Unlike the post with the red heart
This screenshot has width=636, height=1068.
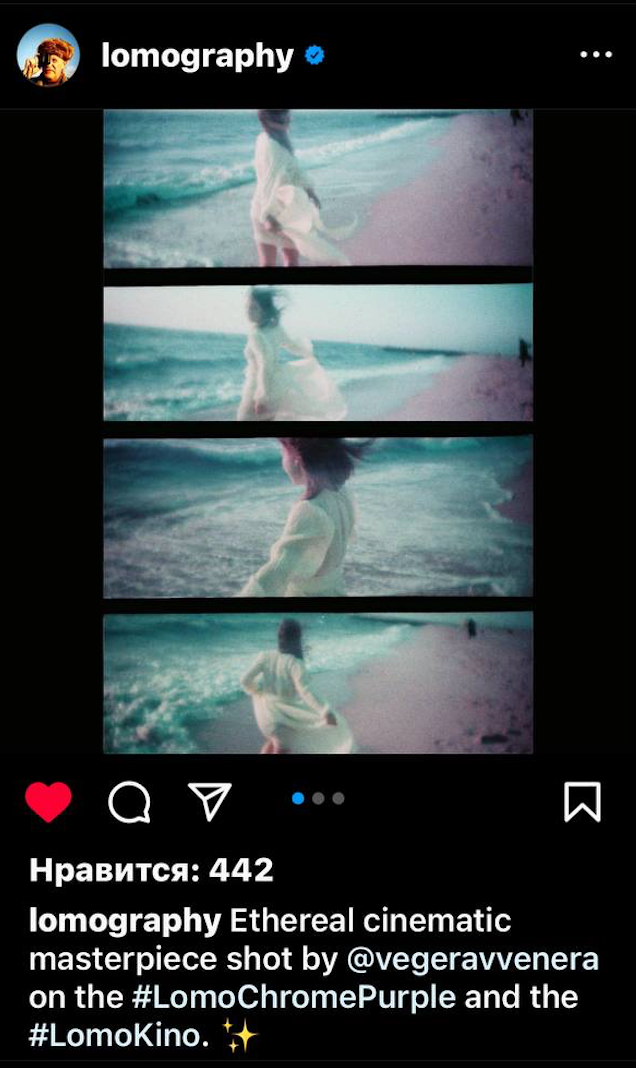click(x=48, y=802)
